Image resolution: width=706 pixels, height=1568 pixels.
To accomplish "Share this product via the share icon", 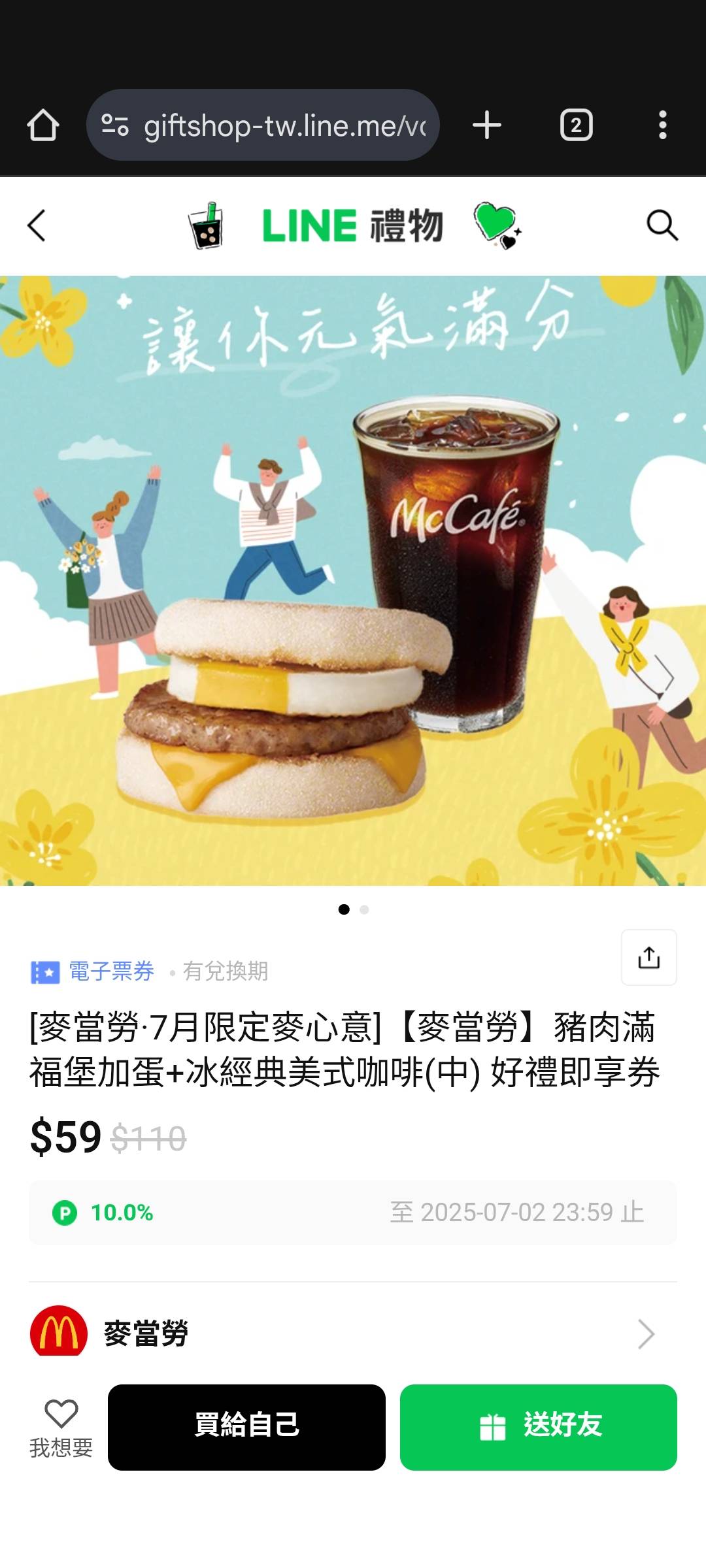I will click(648, 957).
